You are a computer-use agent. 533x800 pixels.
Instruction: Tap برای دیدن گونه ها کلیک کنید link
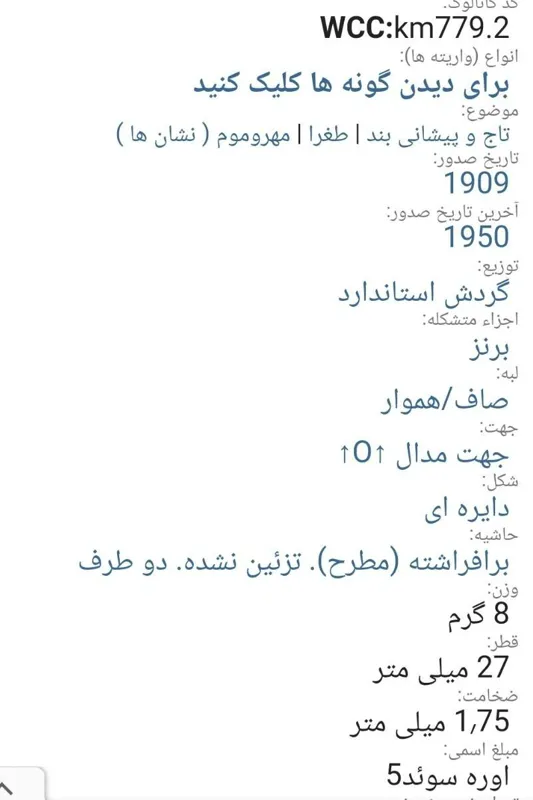point(351,84)
